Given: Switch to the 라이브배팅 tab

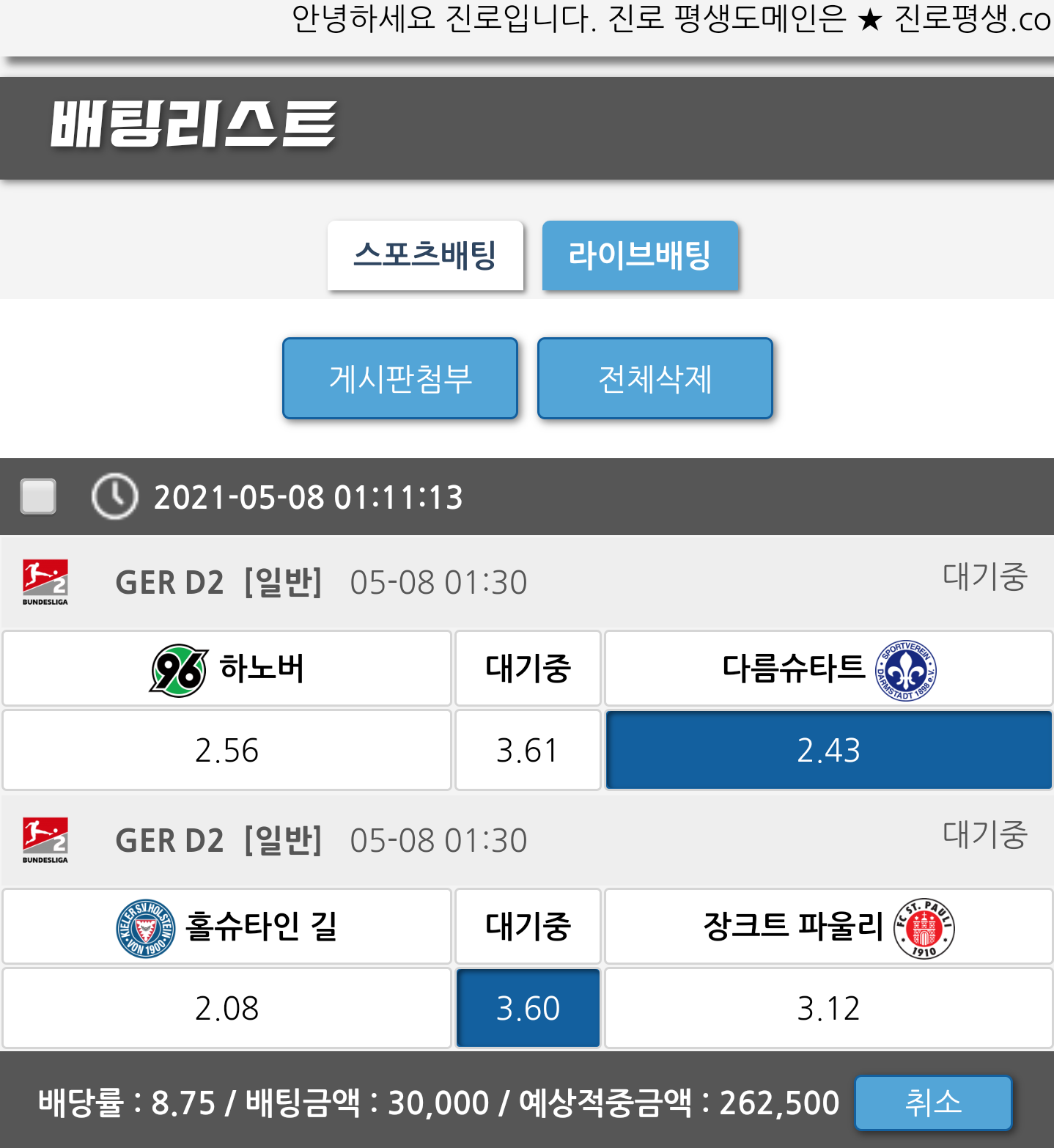Looking at the screenshot, I should [640, 255].
